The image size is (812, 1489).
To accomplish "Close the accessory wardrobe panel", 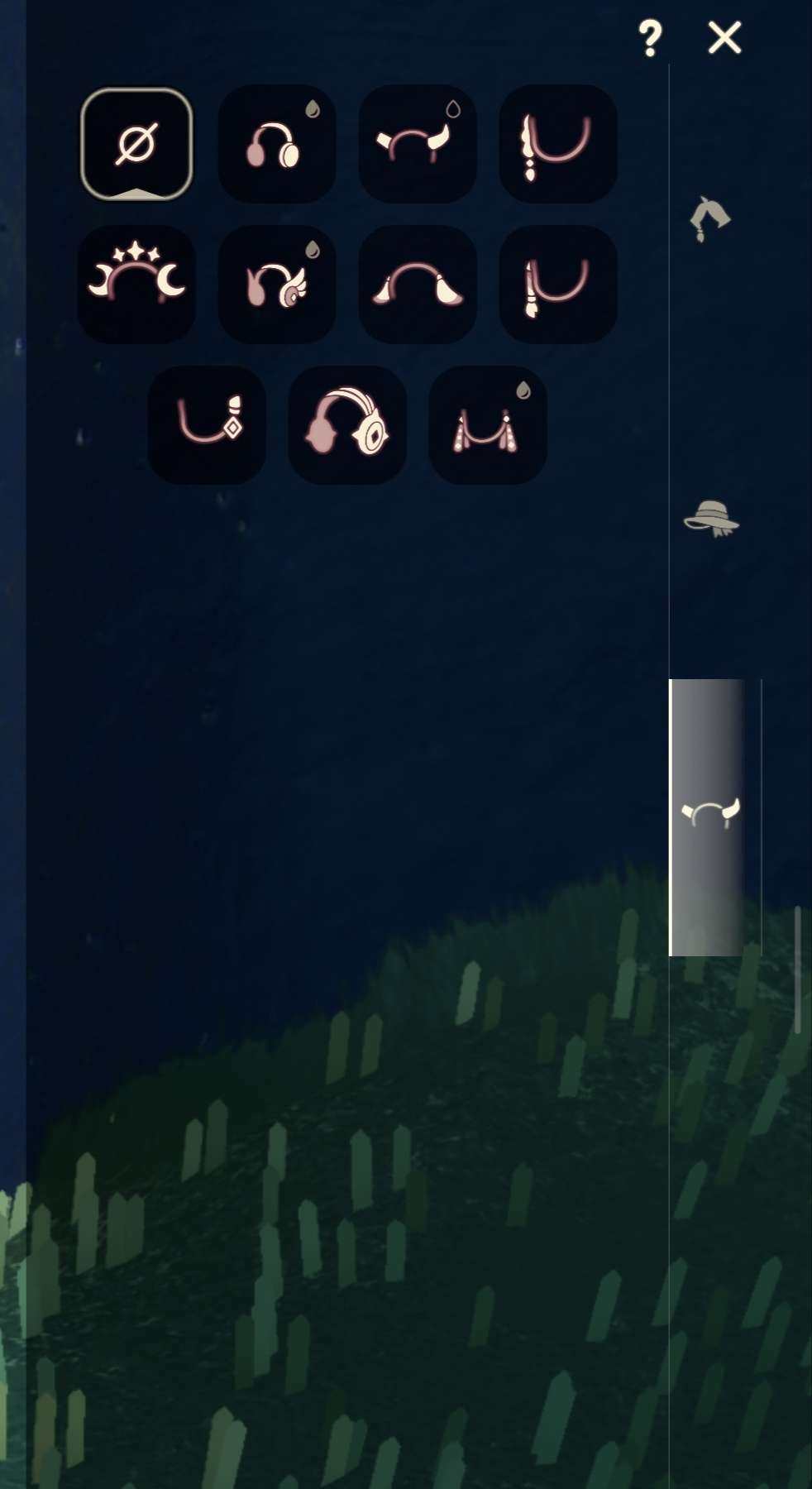I will click(724, 38).
